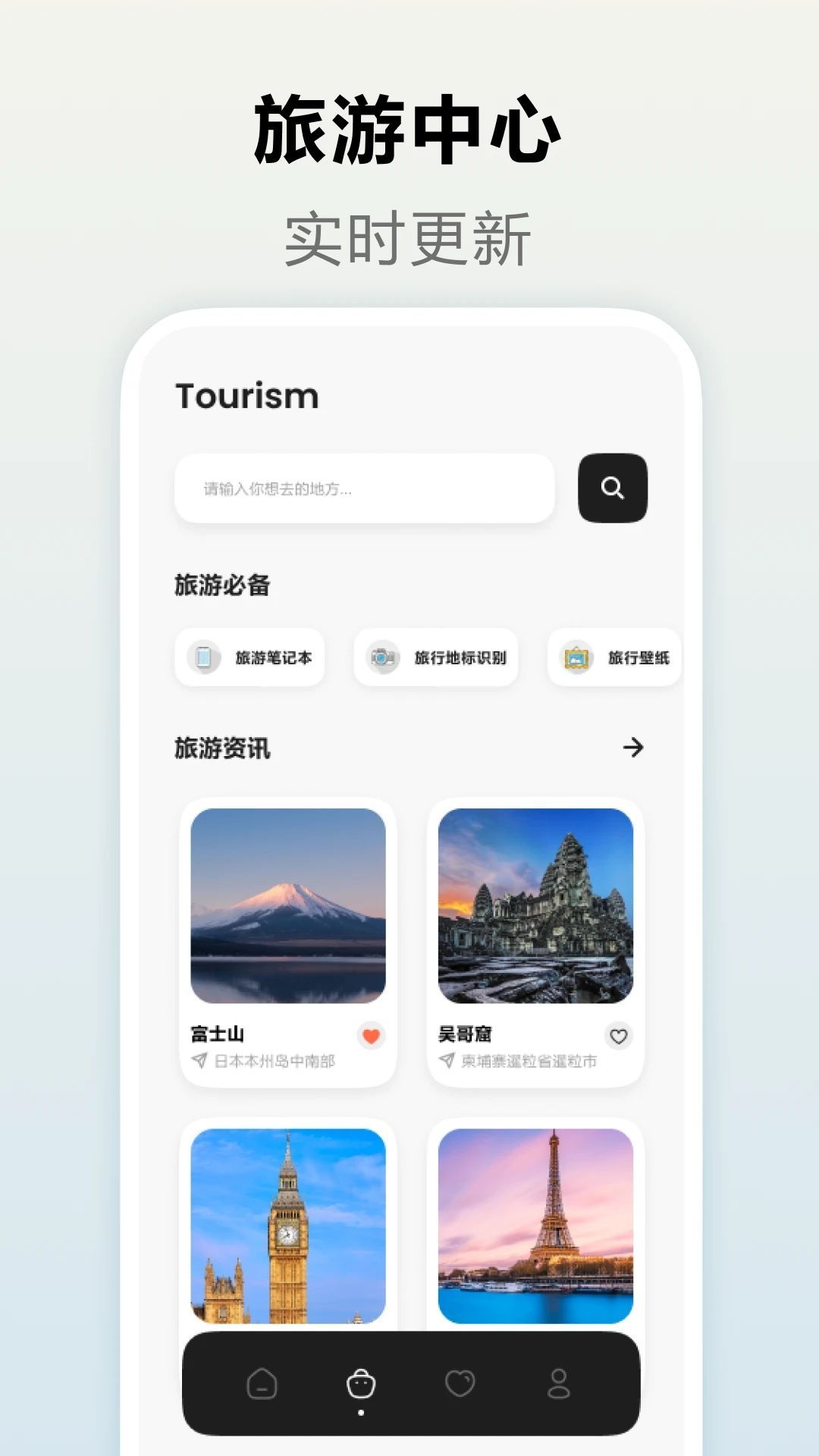Tap the location pin under 吴哥窟

point(444,1062)
